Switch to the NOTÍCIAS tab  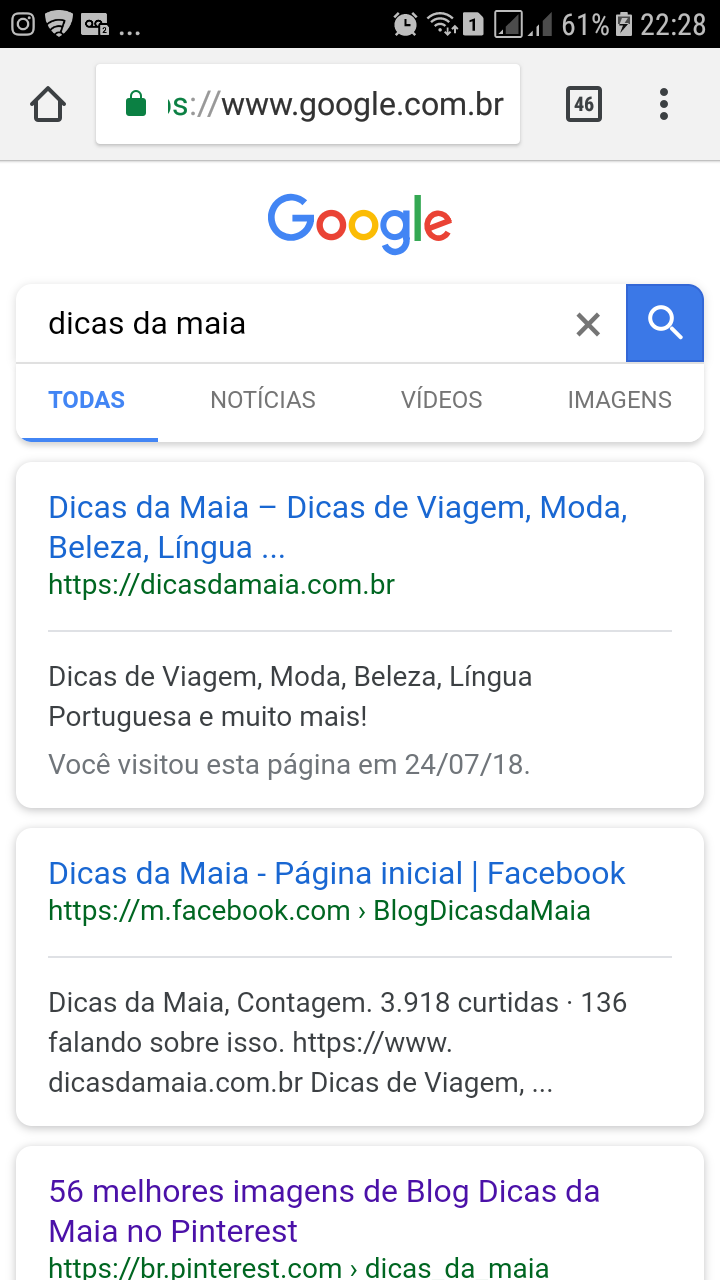click(x=262, y=399)
